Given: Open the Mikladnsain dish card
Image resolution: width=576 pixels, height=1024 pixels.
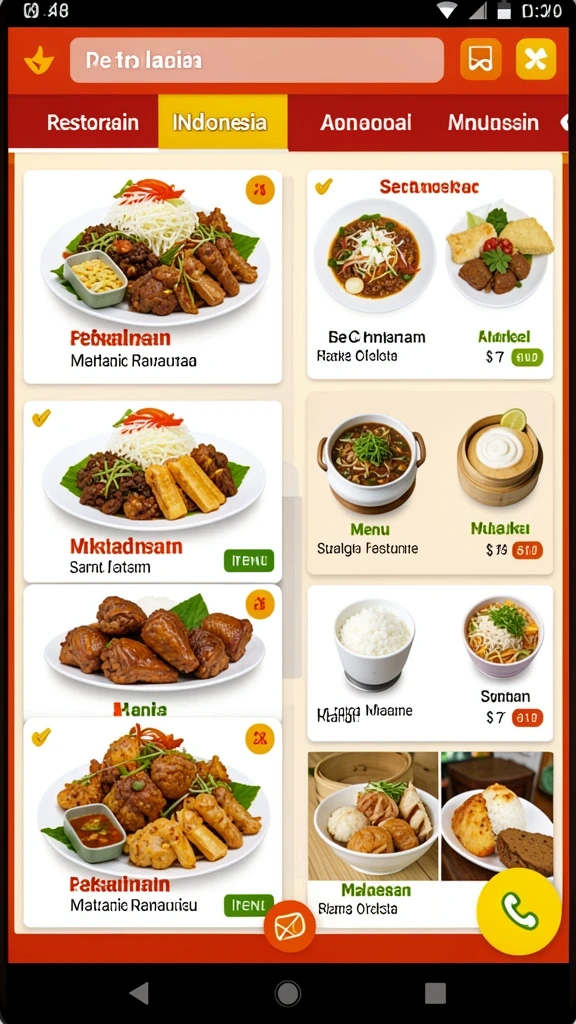Looking at the screenshot, I should point(153,491).
